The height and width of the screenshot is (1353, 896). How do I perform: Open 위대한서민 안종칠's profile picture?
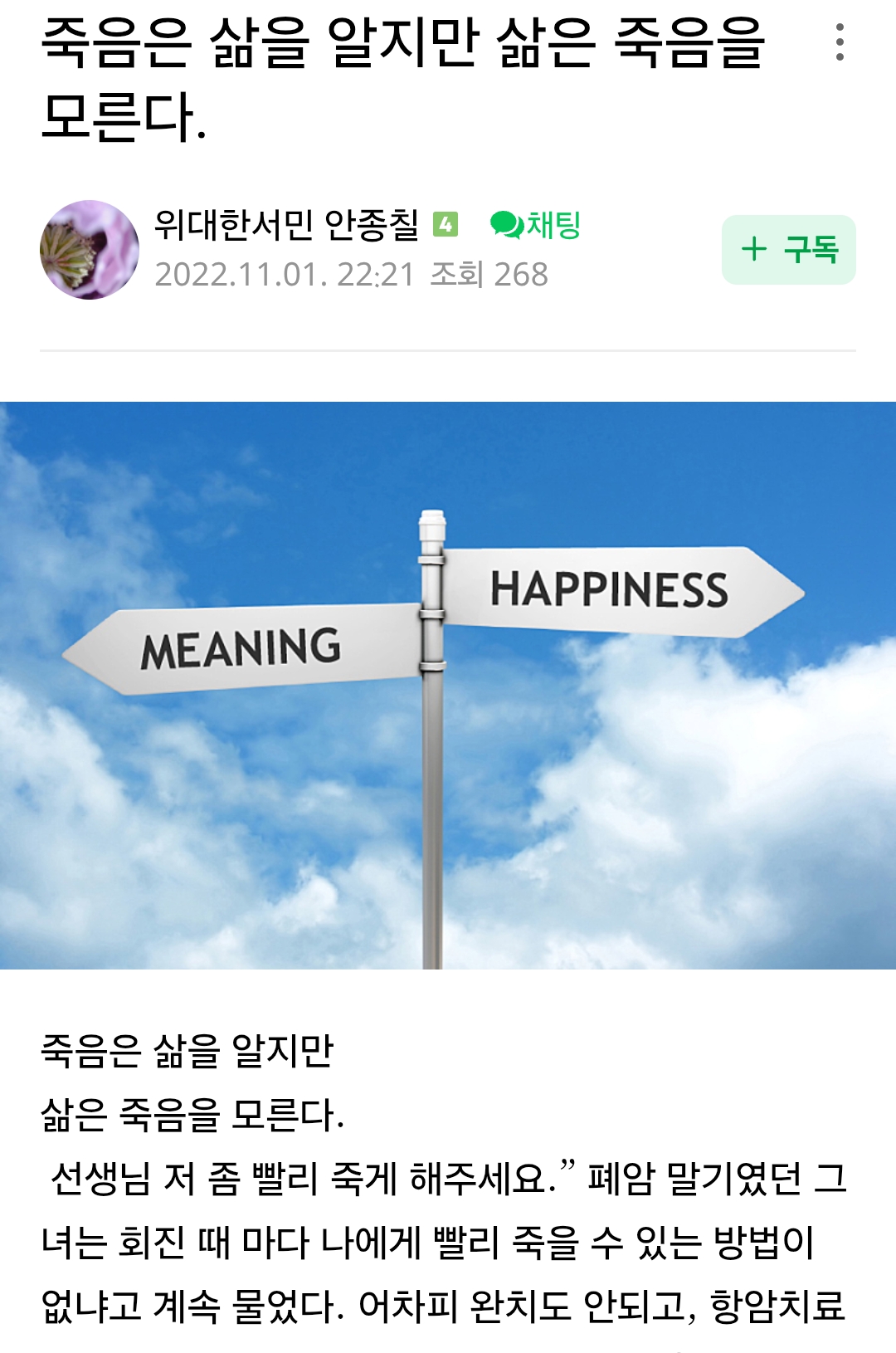tap(90, 250)
